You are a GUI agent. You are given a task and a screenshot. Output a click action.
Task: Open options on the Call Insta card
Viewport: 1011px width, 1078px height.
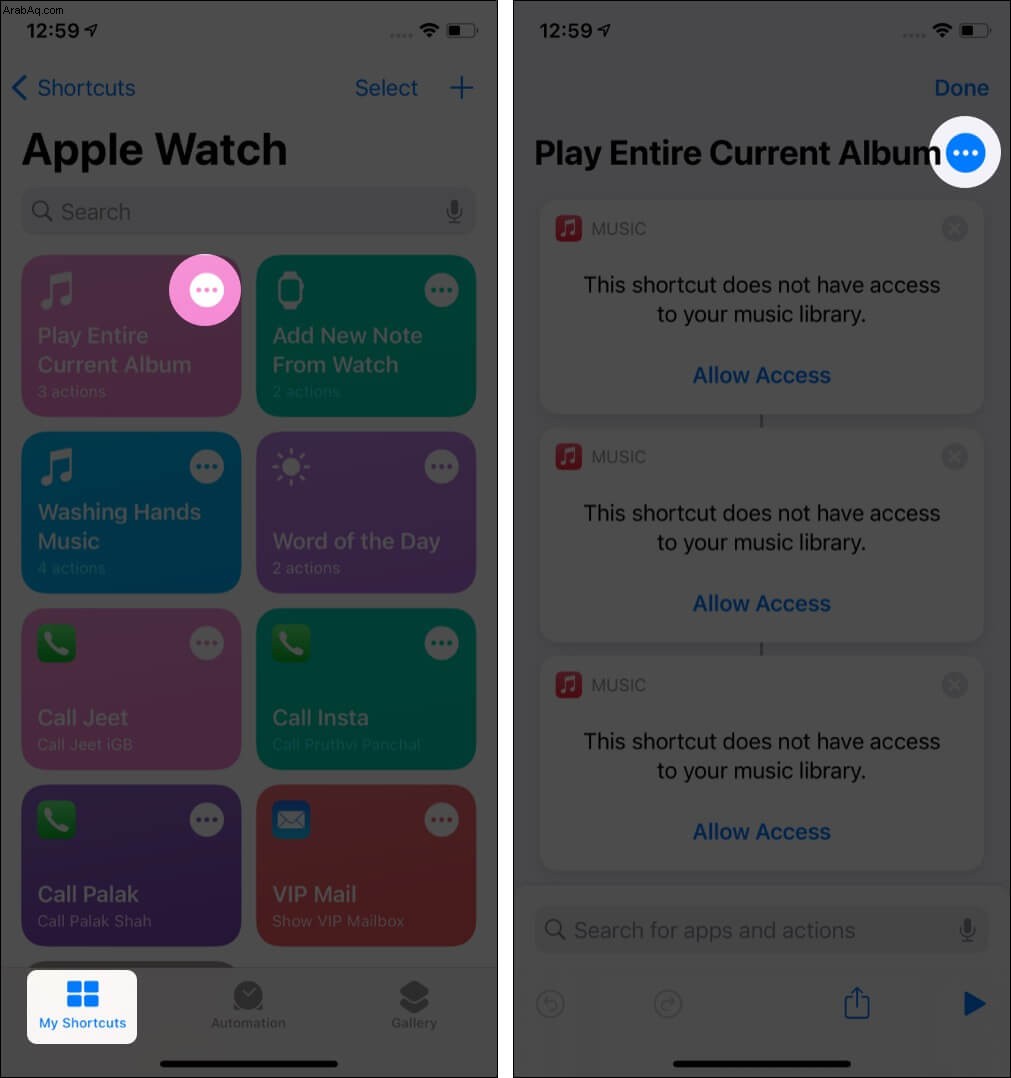[442, 643]
